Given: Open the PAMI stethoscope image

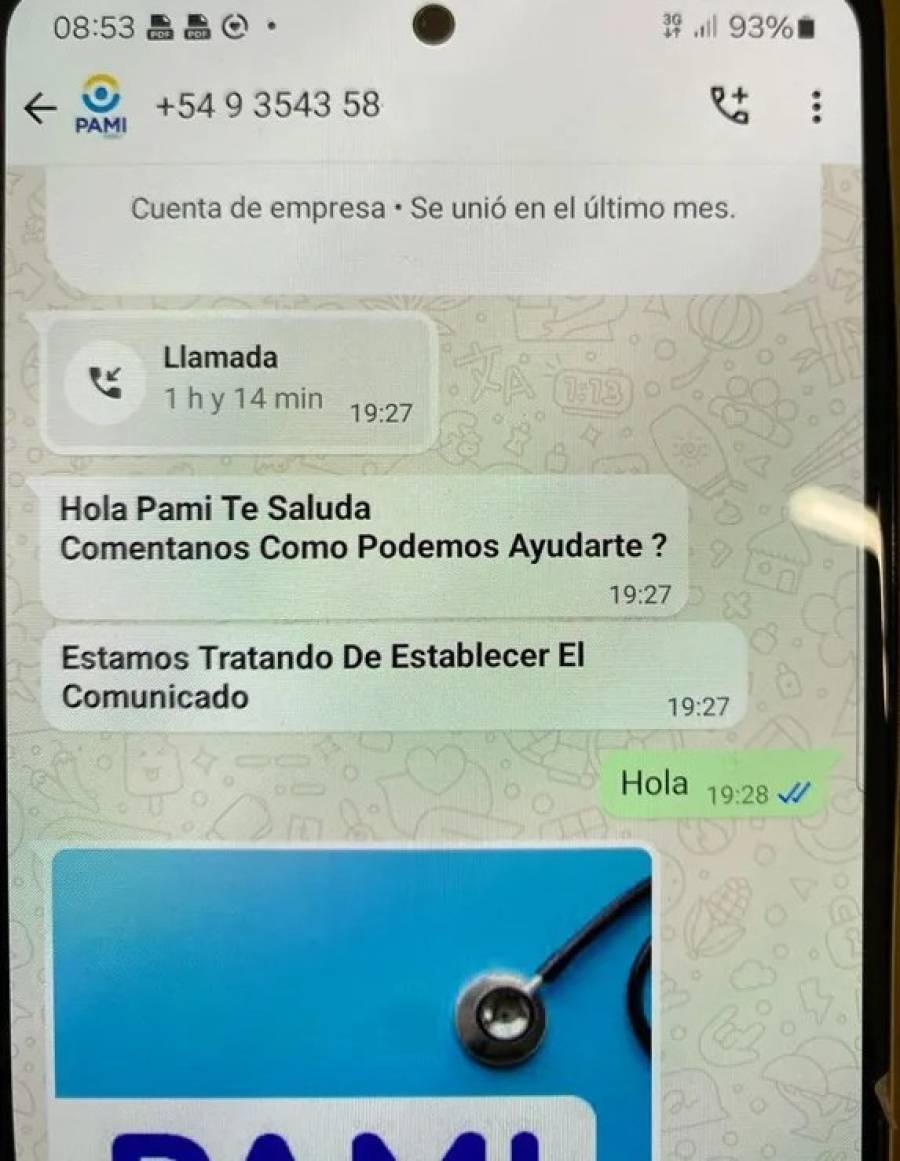Looking at the screenshot, I should coord(352,1000).
